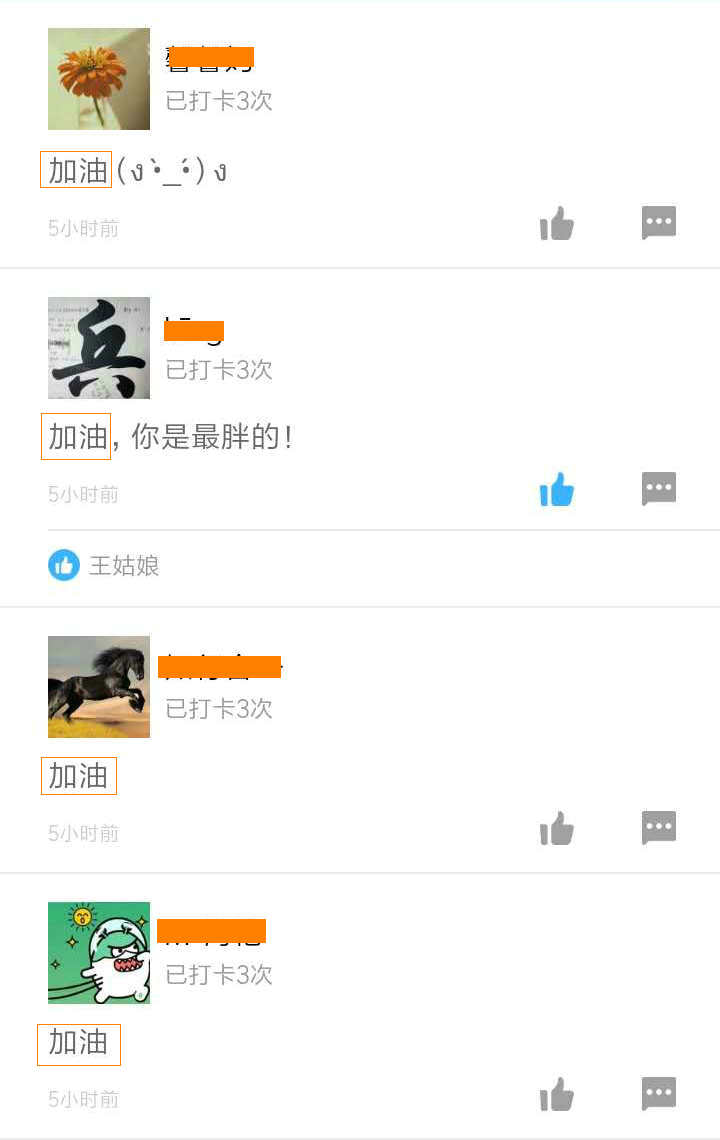Tap the black horse avatar image
The height and width of the screenshot is (1140, 720).
[x=98, y=687]
